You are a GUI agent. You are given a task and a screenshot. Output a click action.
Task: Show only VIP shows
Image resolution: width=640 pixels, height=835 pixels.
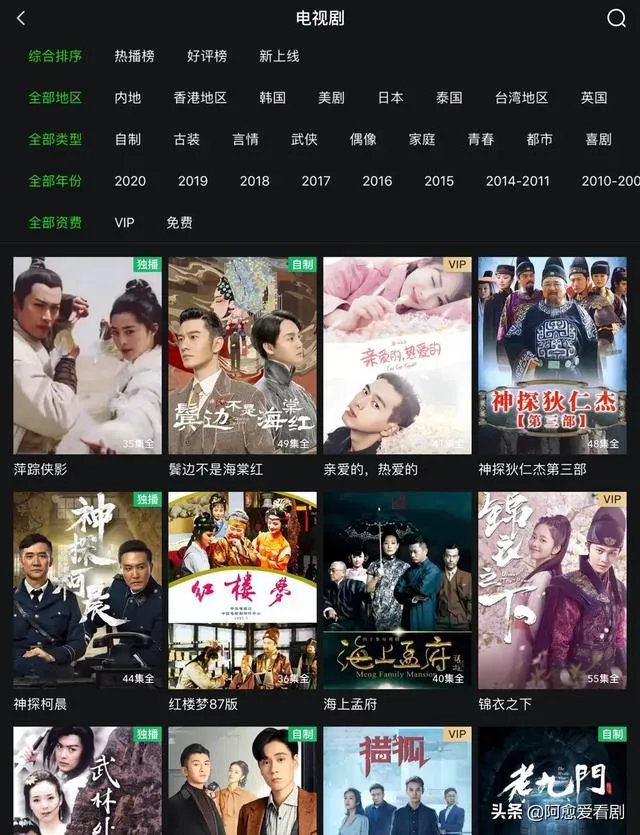(x=124, y=222)
